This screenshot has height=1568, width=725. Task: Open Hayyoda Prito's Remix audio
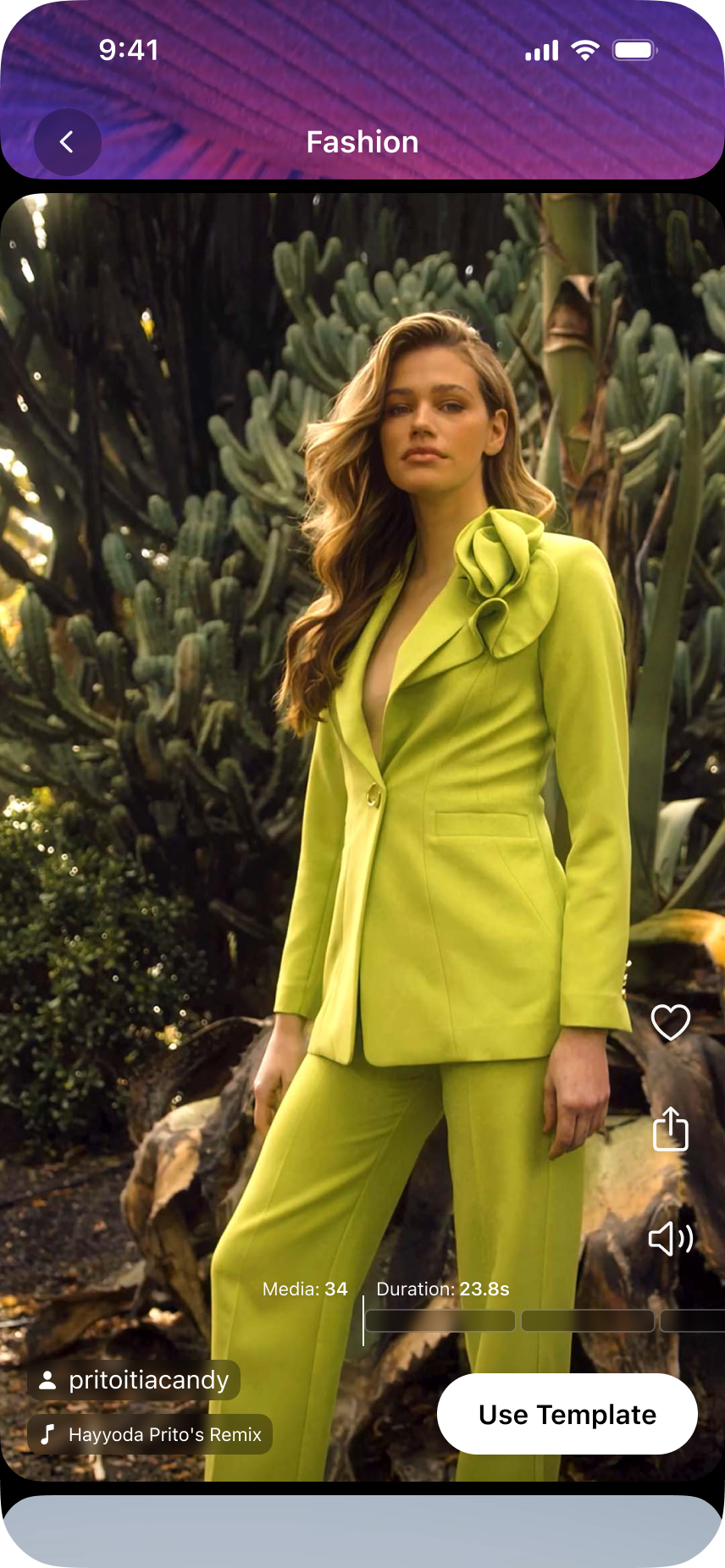[x=150, y=1434]
